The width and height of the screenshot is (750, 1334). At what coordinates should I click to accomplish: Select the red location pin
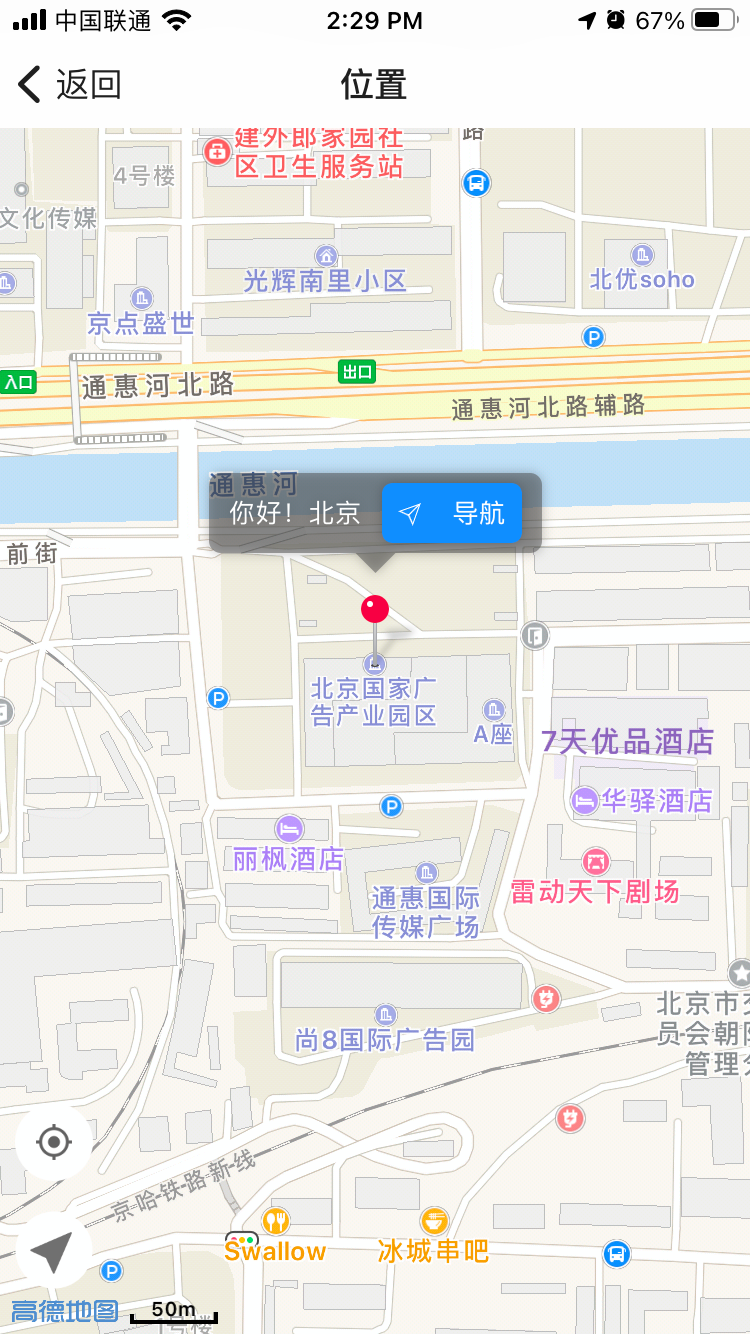point(375,610)
